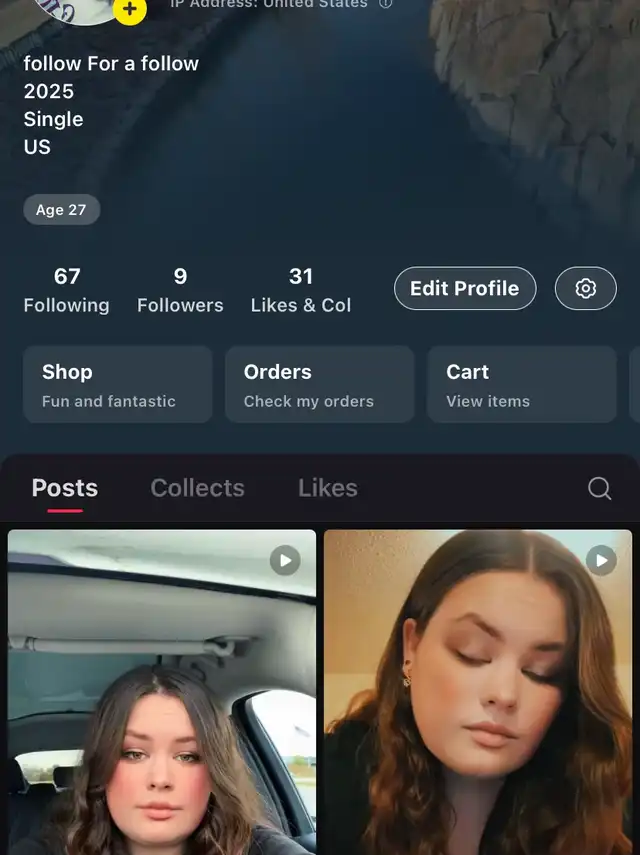Screen dimensions: 640x855
Task: View the Followers list
Action: (x=180, y=290)
